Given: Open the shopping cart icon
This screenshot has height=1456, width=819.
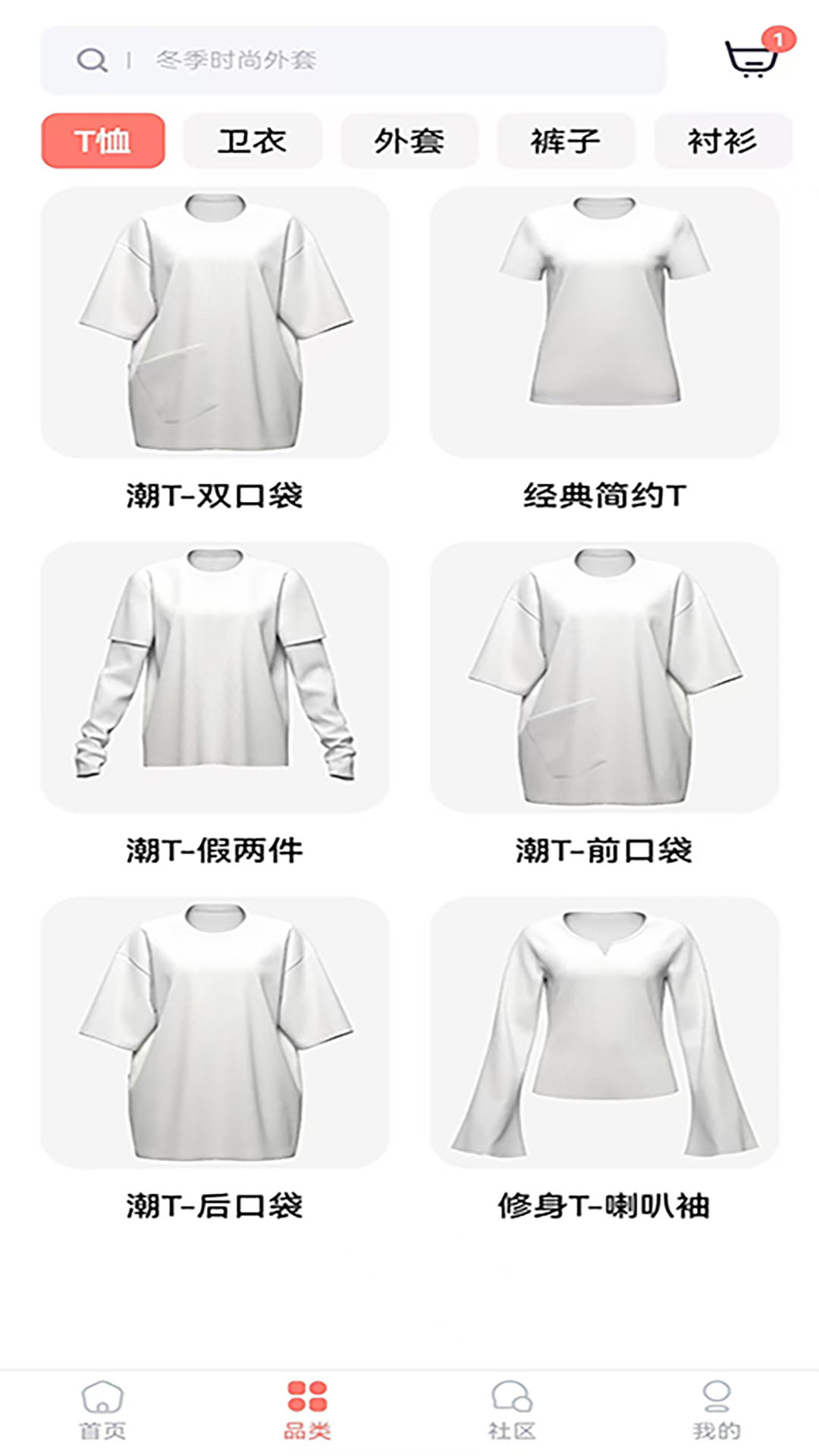Looking at the screenshot, I should [749, 59].
